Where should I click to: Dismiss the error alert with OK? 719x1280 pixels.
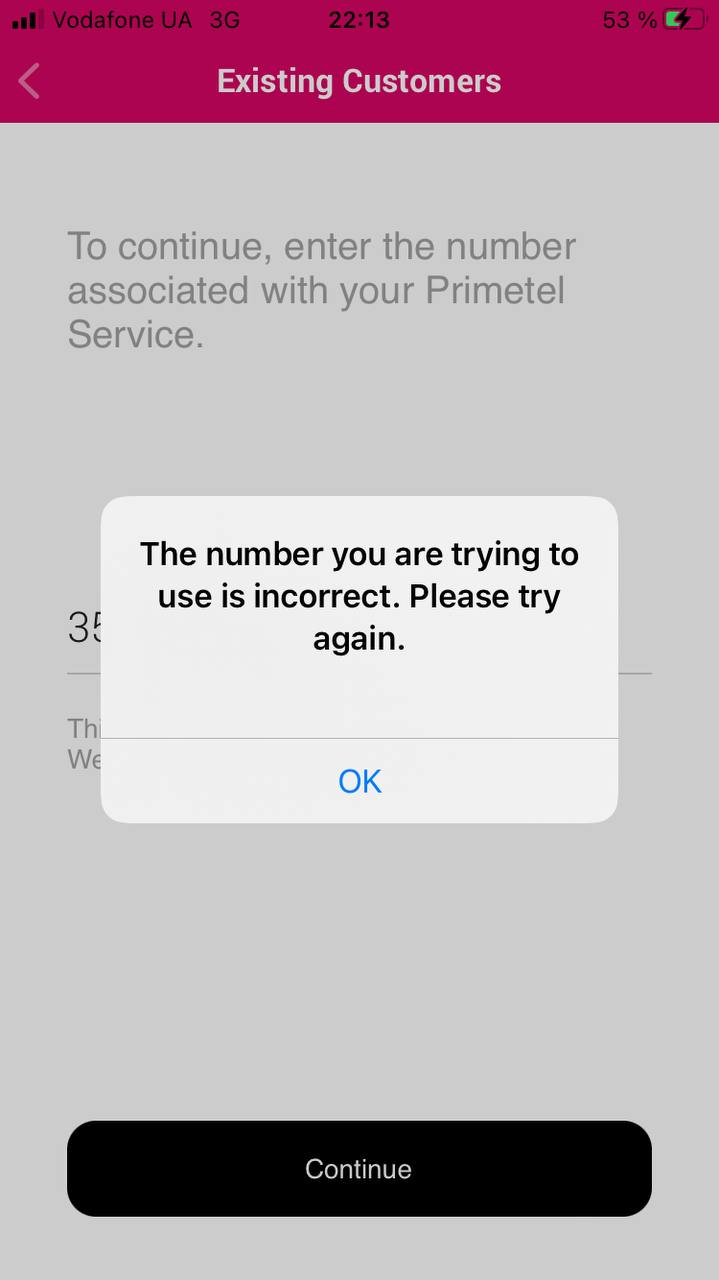click(x=359, y=781)
